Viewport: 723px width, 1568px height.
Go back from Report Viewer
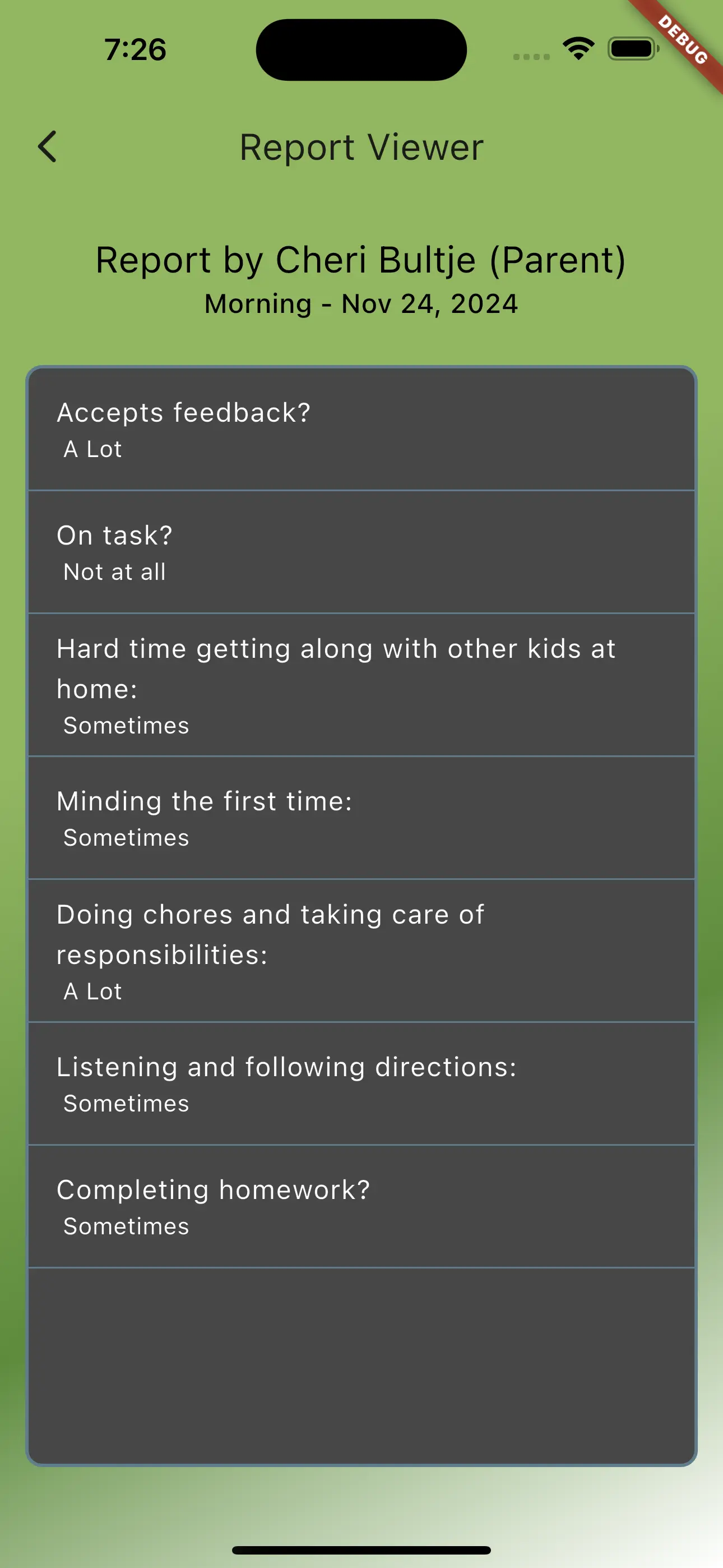(x=48, y=147)
